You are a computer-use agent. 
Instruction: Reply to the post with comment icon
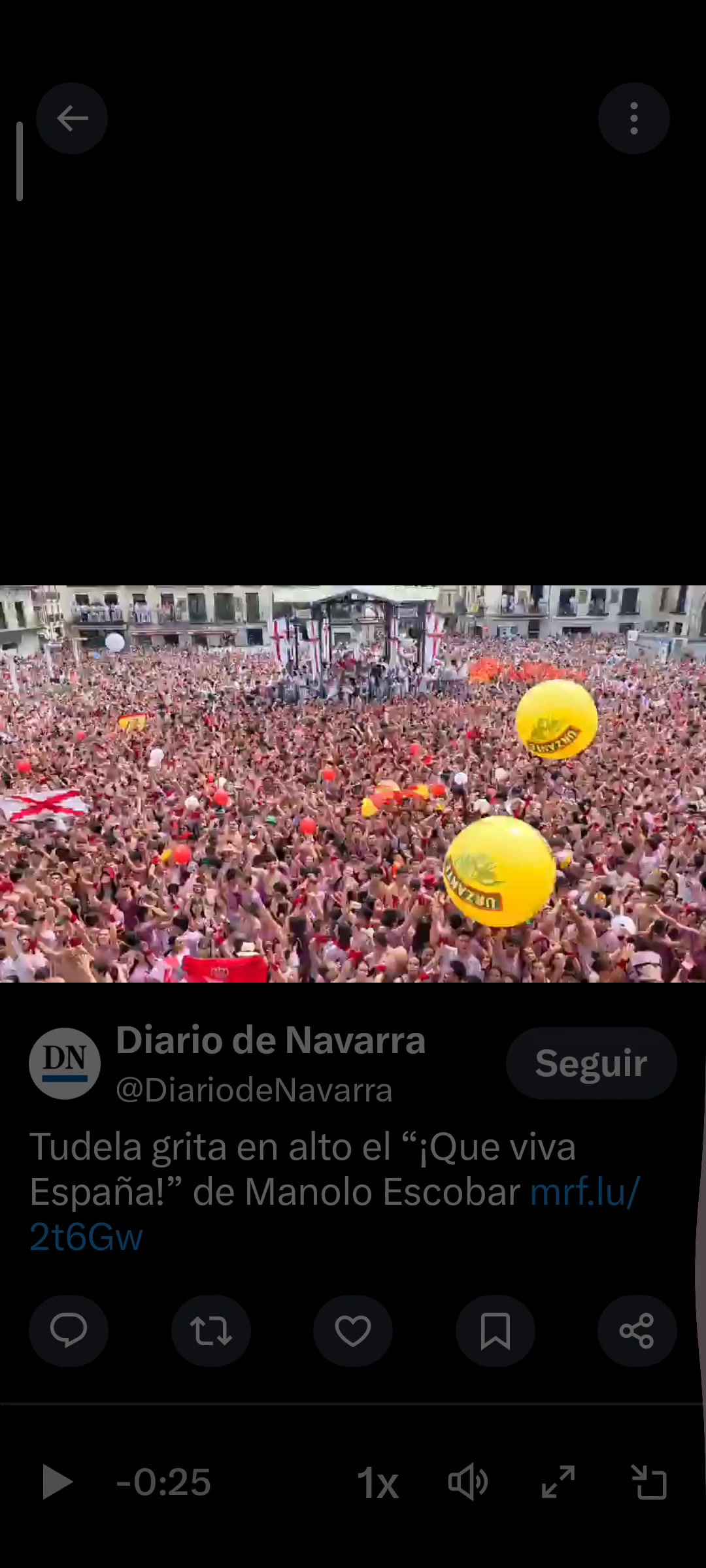pos(69,1330)
